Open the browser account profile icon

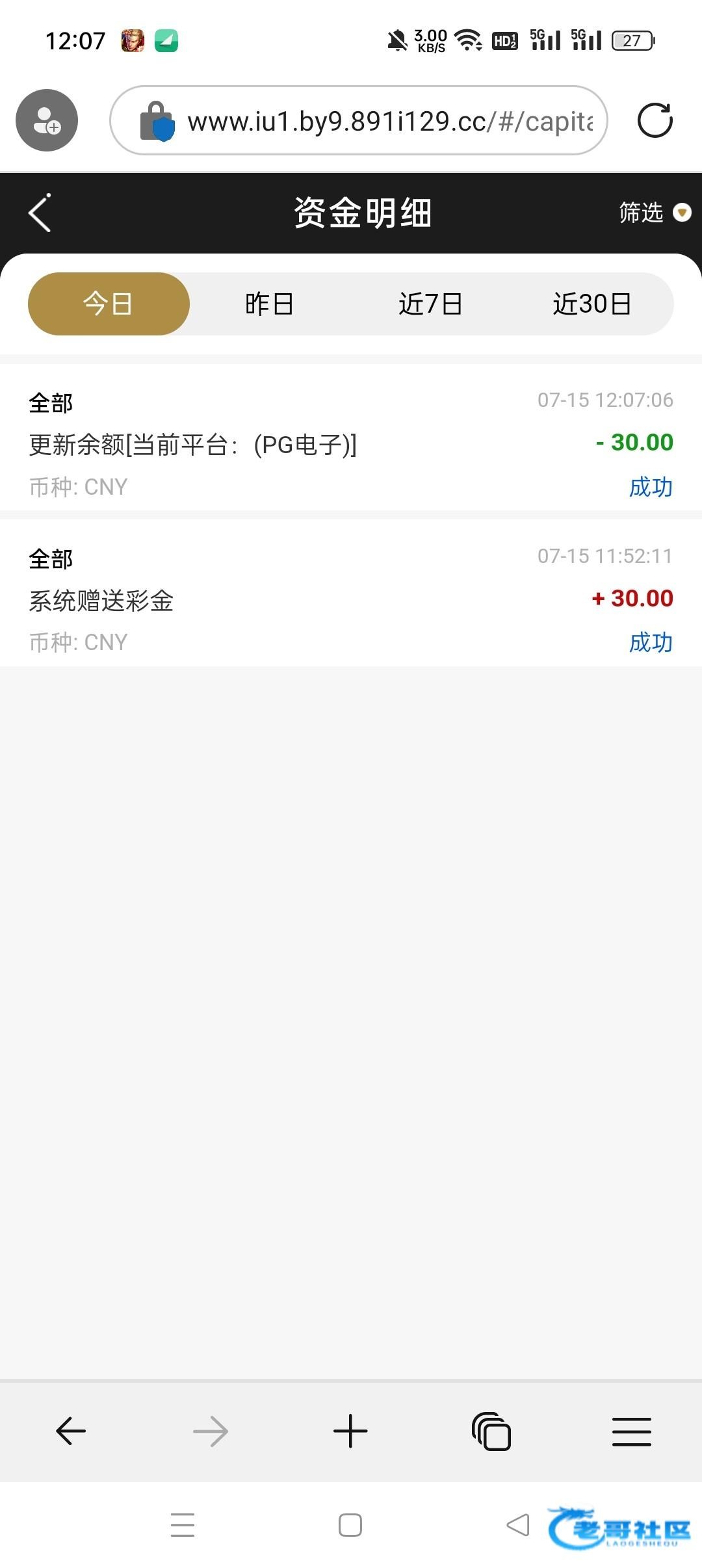47,120
